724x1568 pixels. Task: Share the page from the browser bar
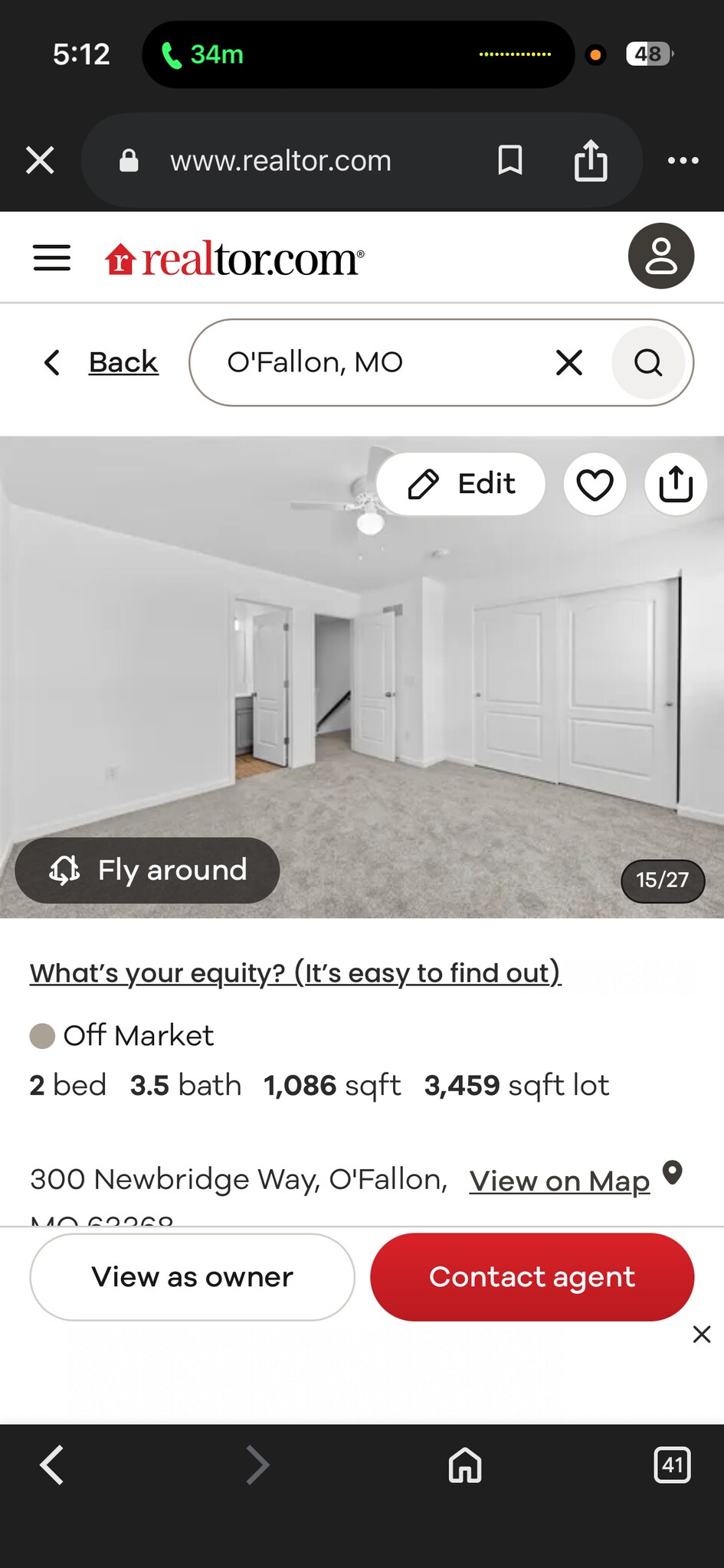click(591, 161)
